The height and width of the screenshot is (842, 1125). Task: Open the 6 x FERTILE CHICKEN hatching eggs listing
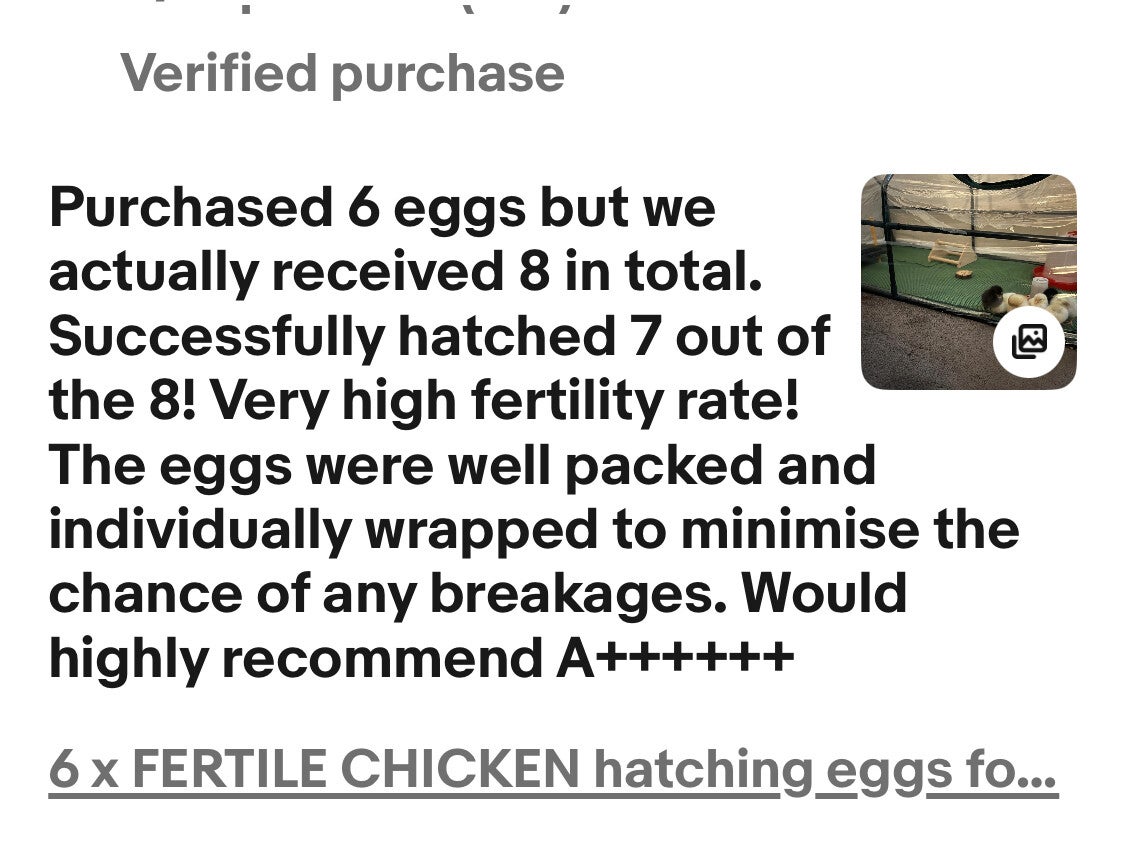click(x=552, y=770)
